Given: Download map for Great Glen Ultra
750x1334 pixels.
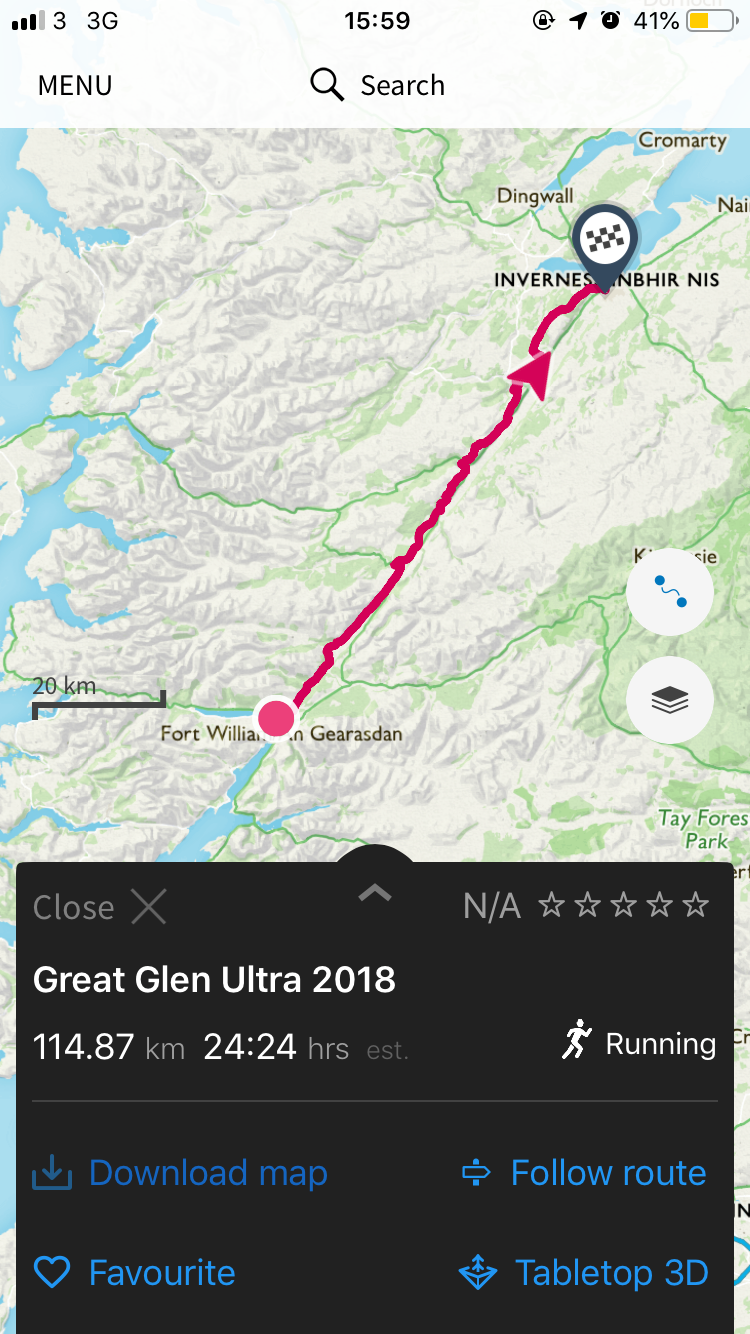Looking at the screenshot, I should tap(180, 1173).
